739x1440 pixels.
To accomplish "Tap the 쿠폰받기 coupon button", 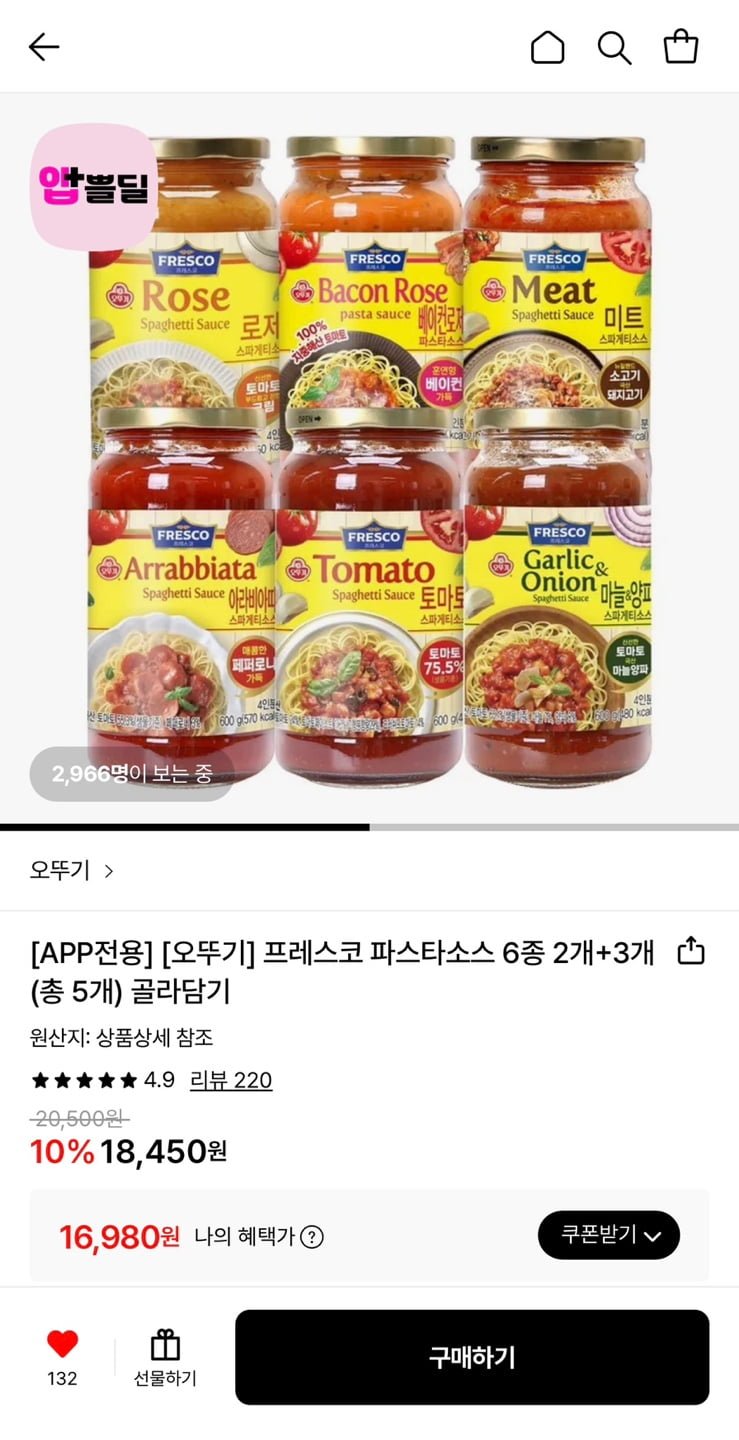I will point(609,1235).
